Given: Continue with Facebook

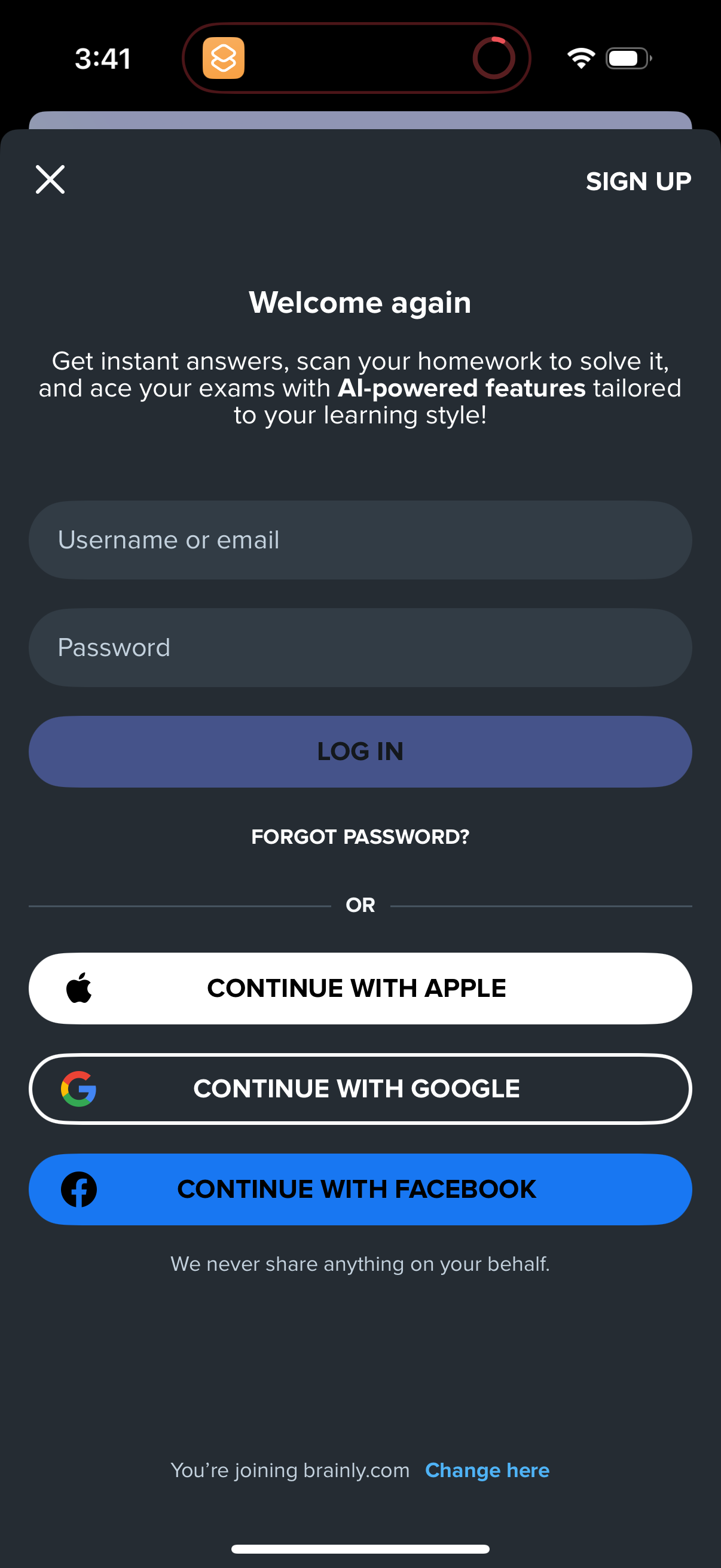Looking at the screenshot, I should click(360, 1188).
